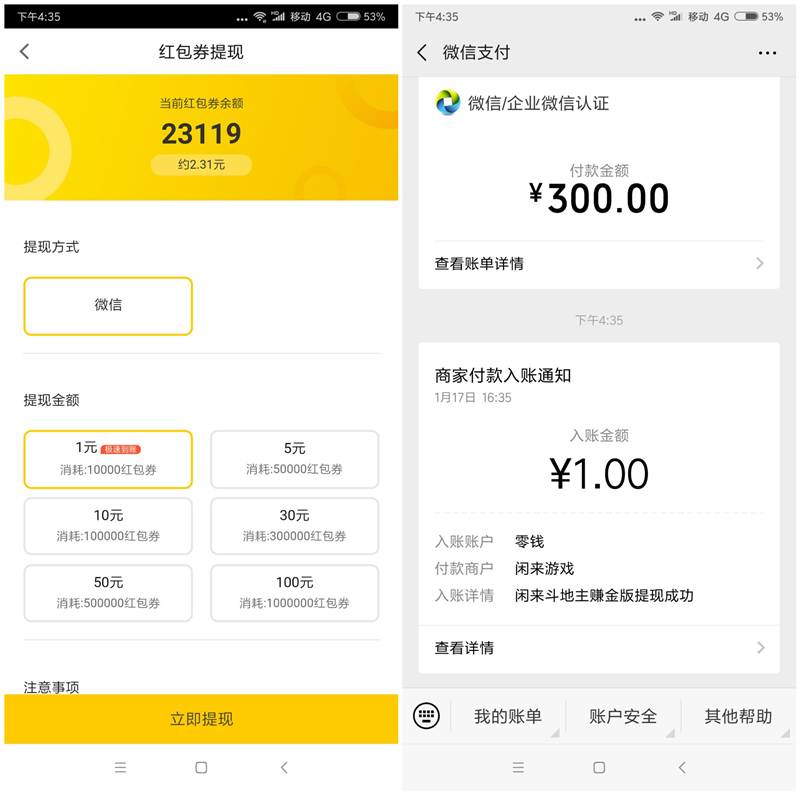800x795 pixels.
Task: Open the 微信支付 overflow menu
Action: point(767,53)
